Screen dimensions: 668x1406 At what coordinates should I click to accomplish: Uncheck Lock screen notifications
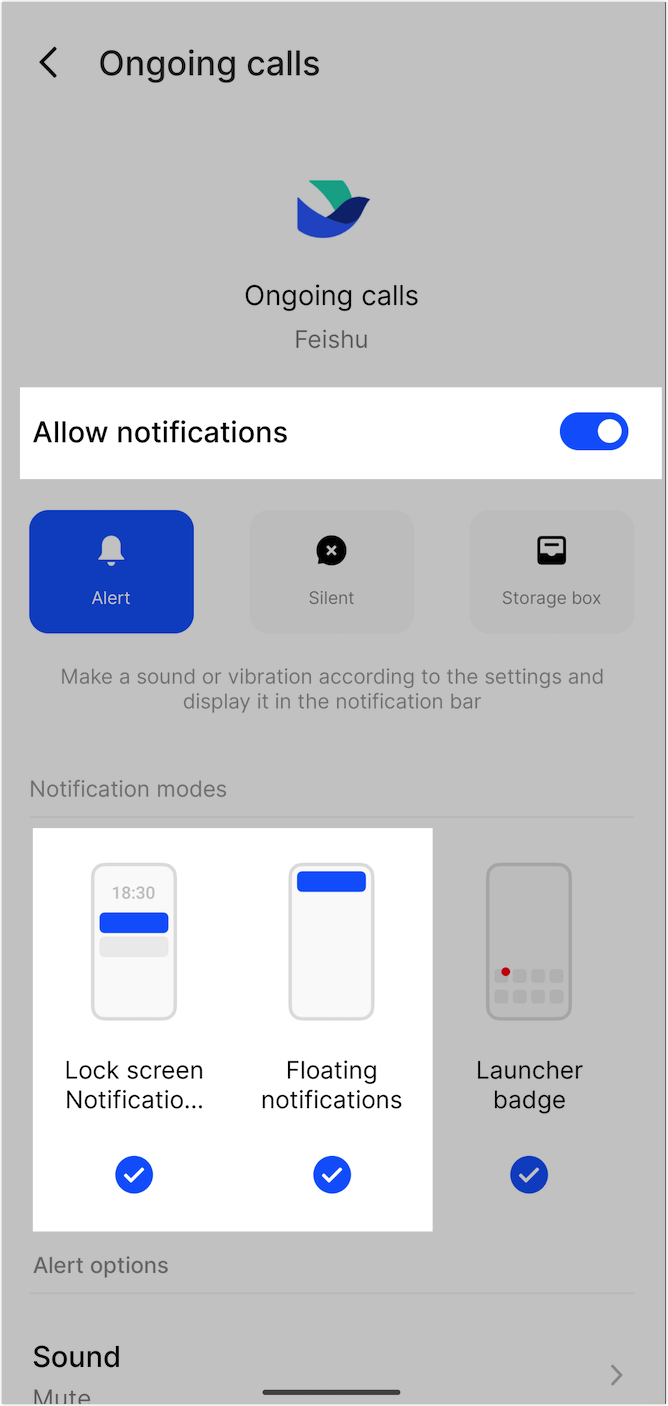pos(134,1174)
